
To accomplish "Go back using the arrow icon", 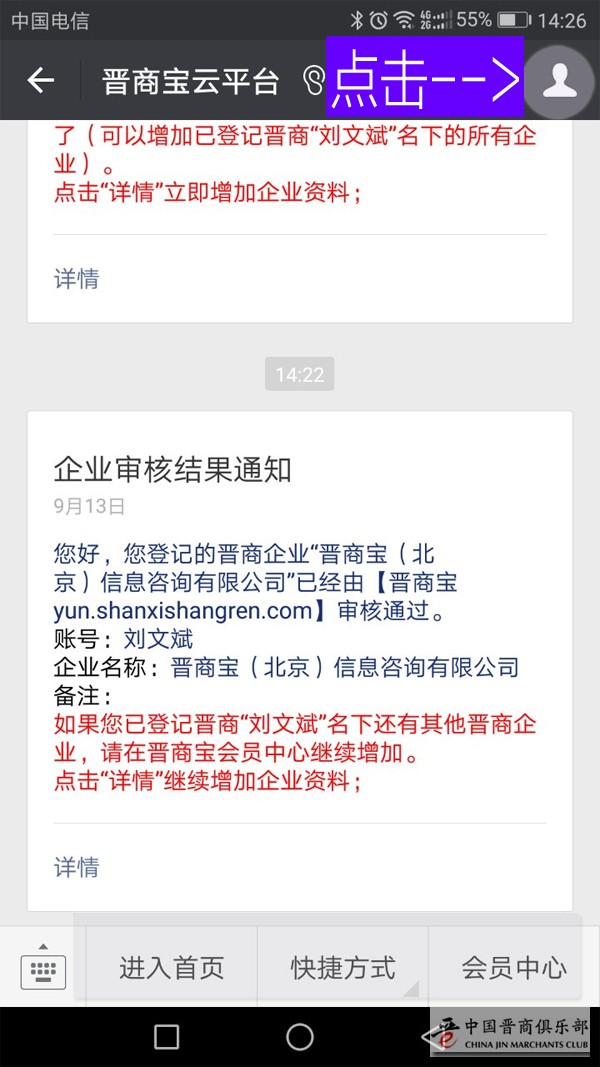I will point(41,81).
